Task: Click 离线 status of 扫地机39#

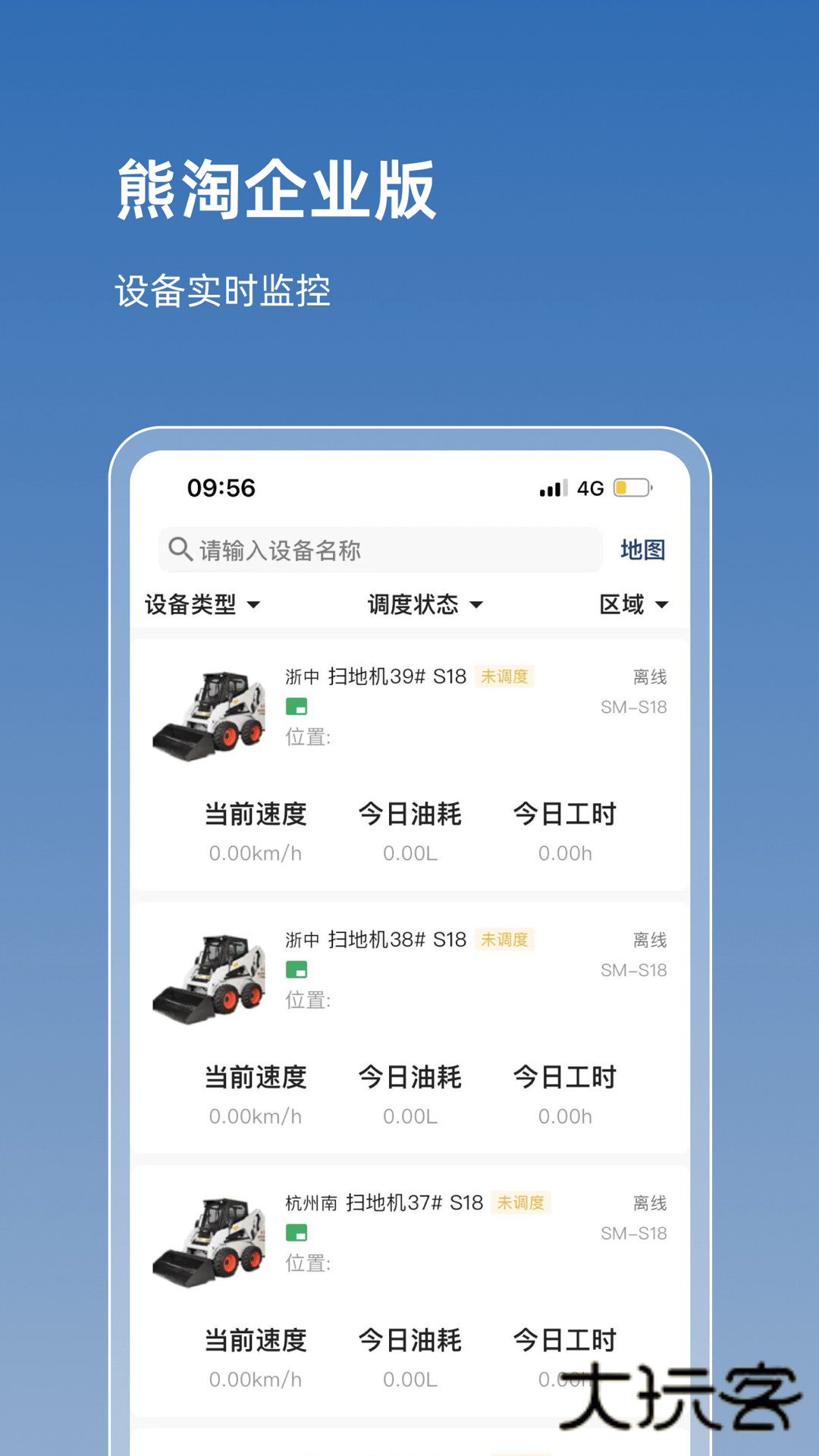Action: click(x=648, y=676)
